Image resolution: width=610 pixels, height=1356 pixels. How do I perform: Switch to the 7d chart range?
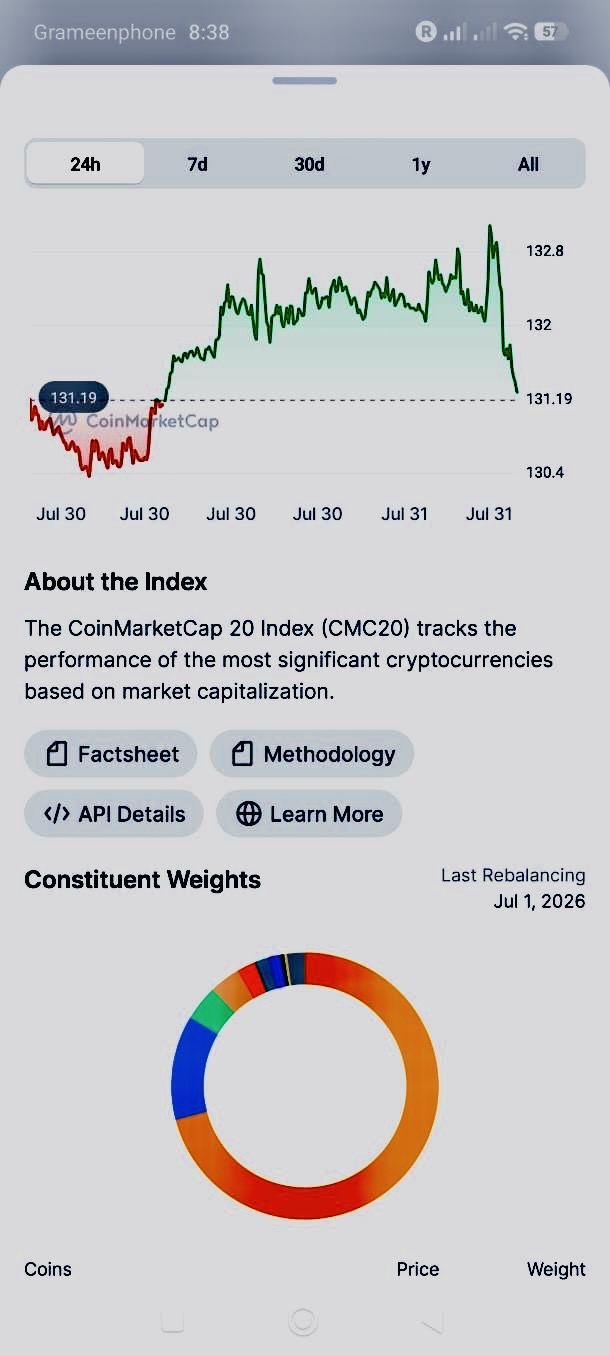tap(197, 164)
